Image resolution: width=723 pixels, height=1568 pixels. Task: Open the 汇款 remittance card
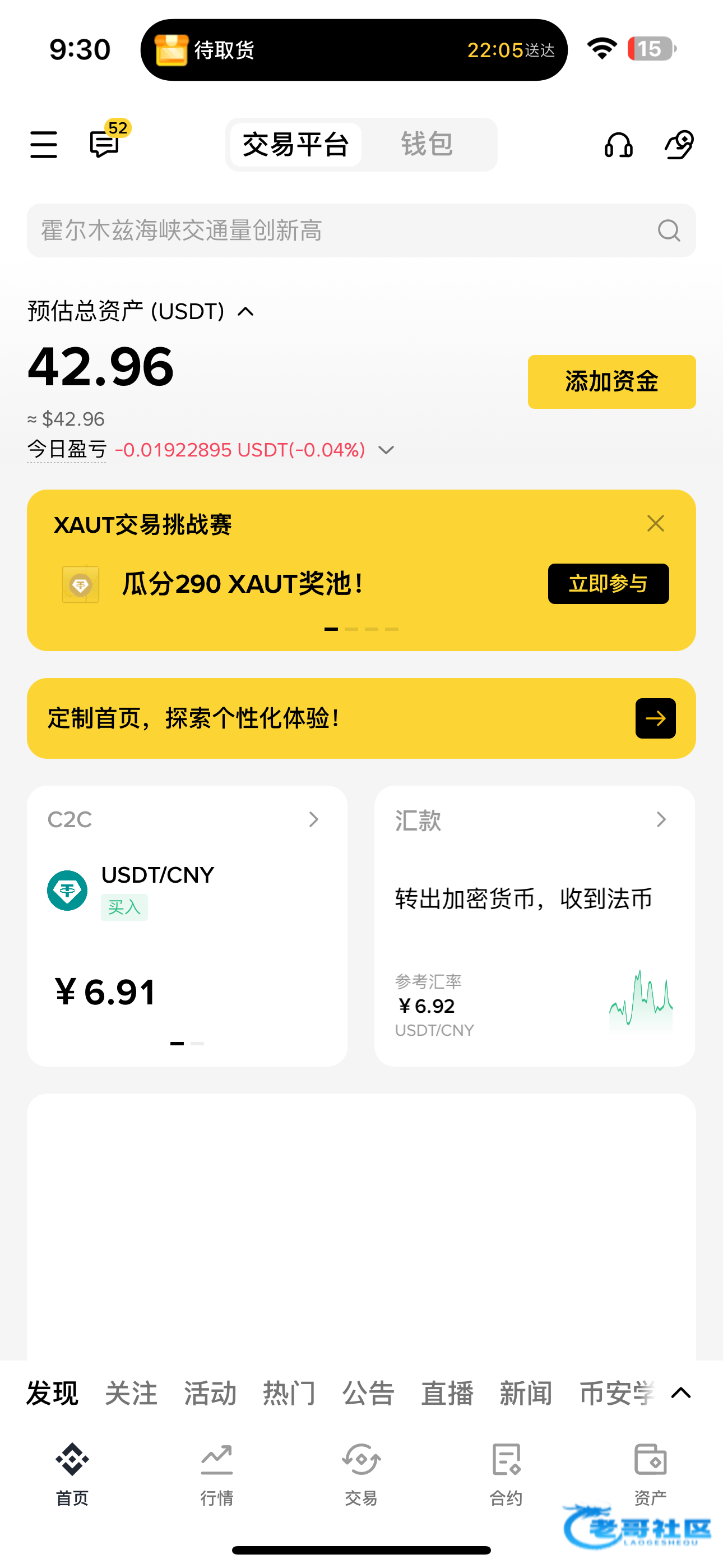tap(534, 925)
